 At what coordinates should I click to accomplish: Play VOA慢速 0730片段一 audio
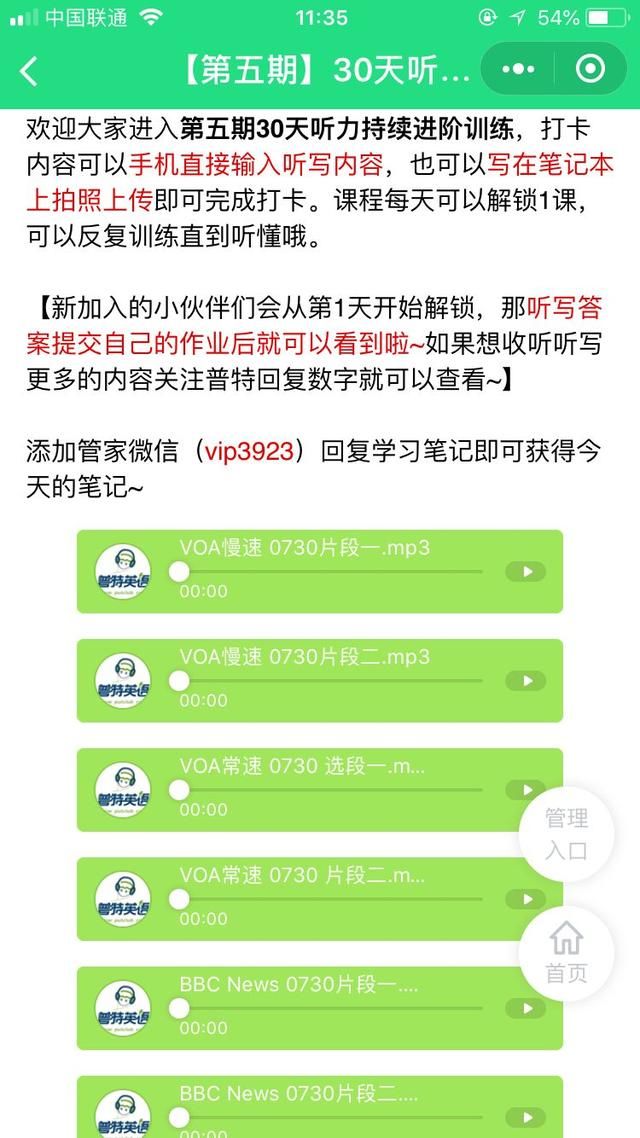pyautogui.click(x=525, y=572)
